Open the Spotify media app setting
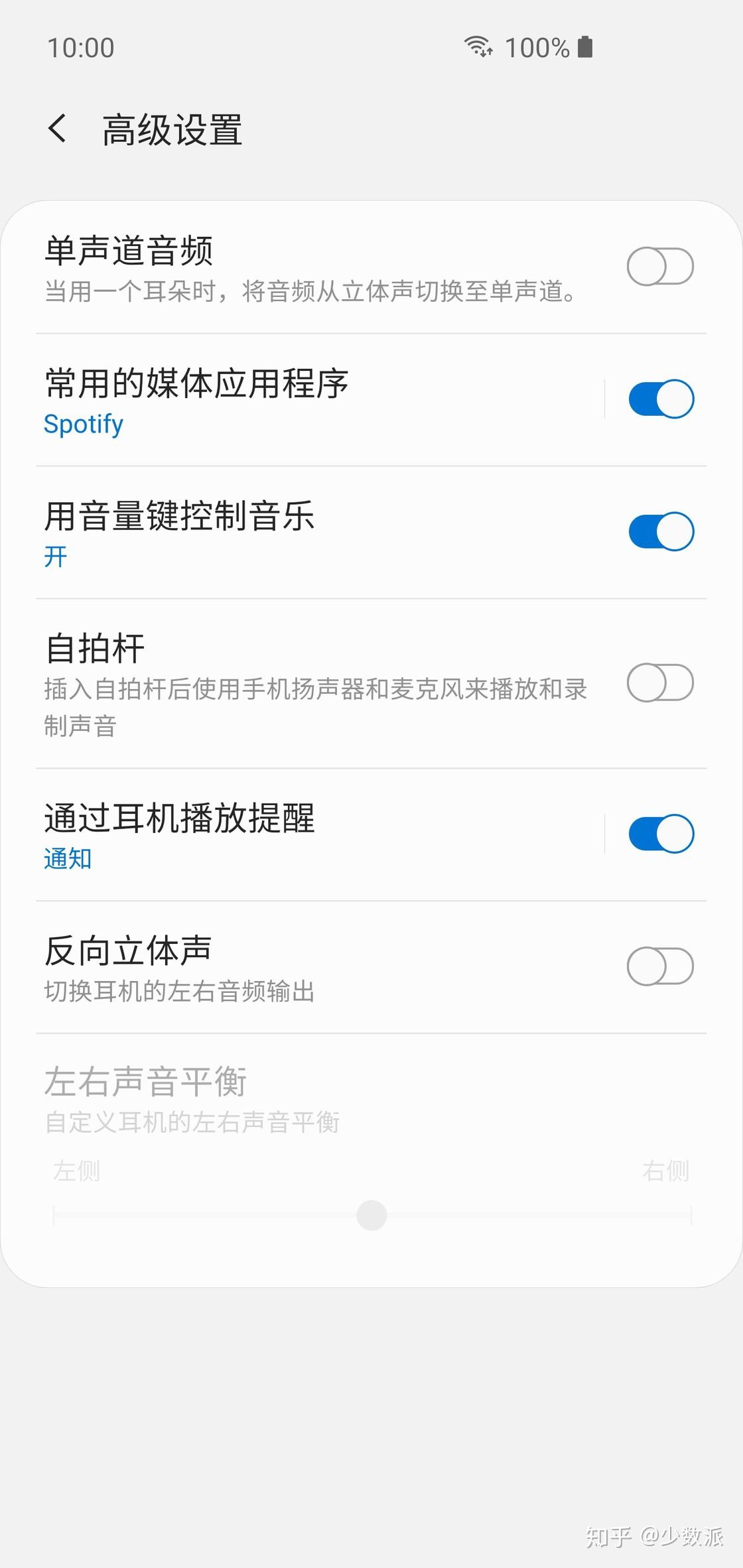The width and height of the screenshot is (743, 1568). tap(83, 424)
